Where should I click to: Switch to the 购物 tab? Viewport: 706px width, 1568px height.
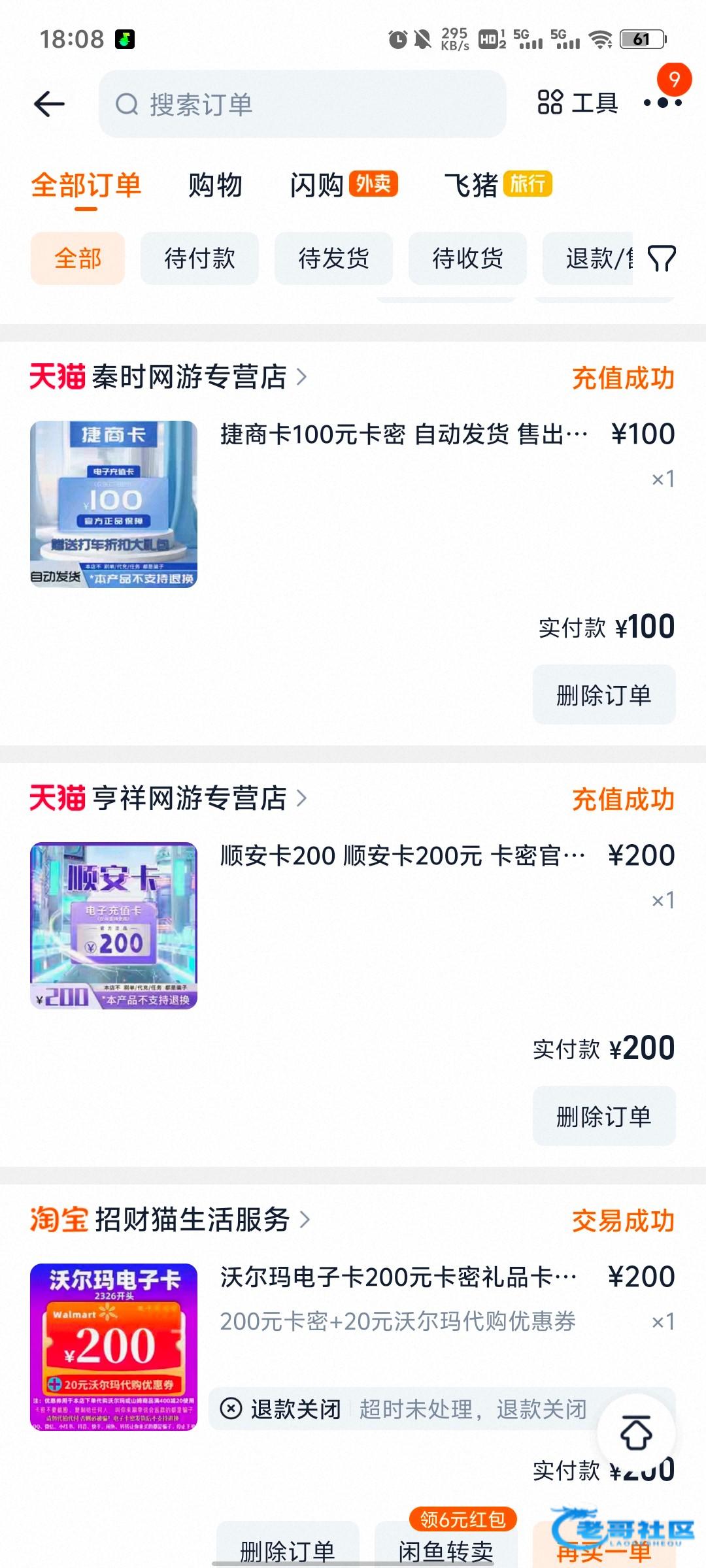pyautogui.click(x=215, y=185)
